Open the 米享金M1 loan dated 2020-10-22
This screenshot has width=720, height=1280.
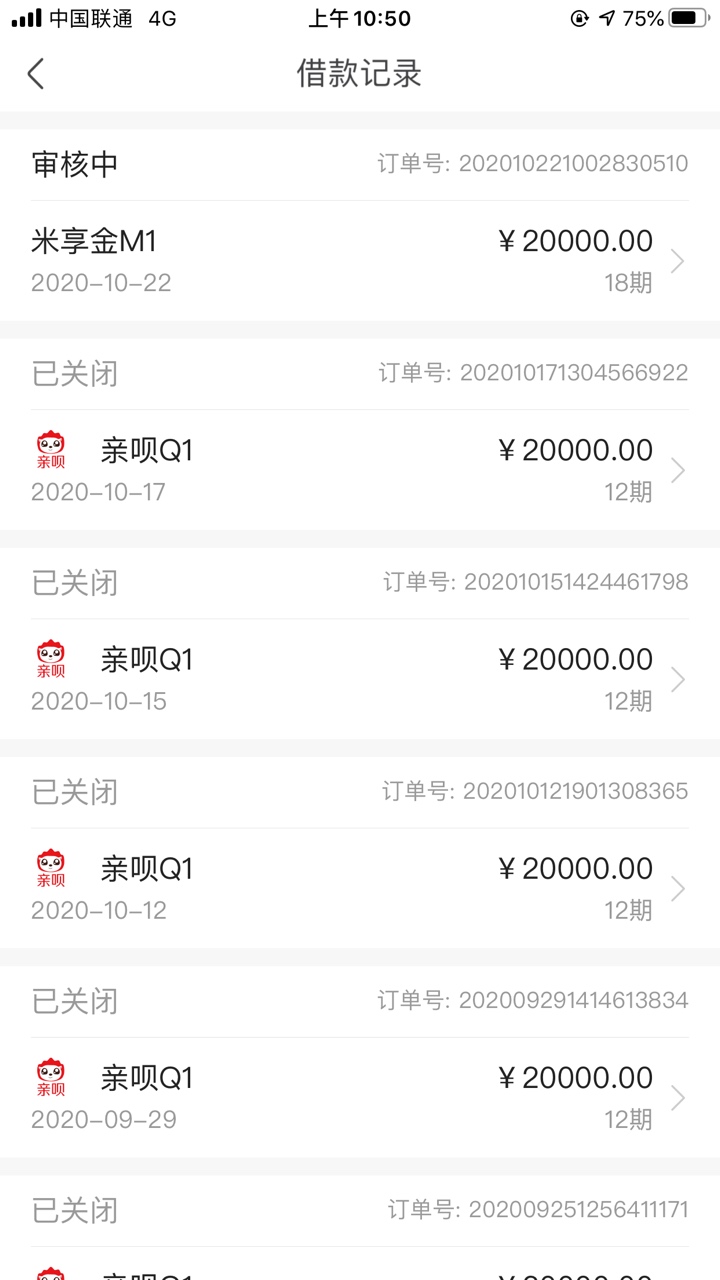360,261
